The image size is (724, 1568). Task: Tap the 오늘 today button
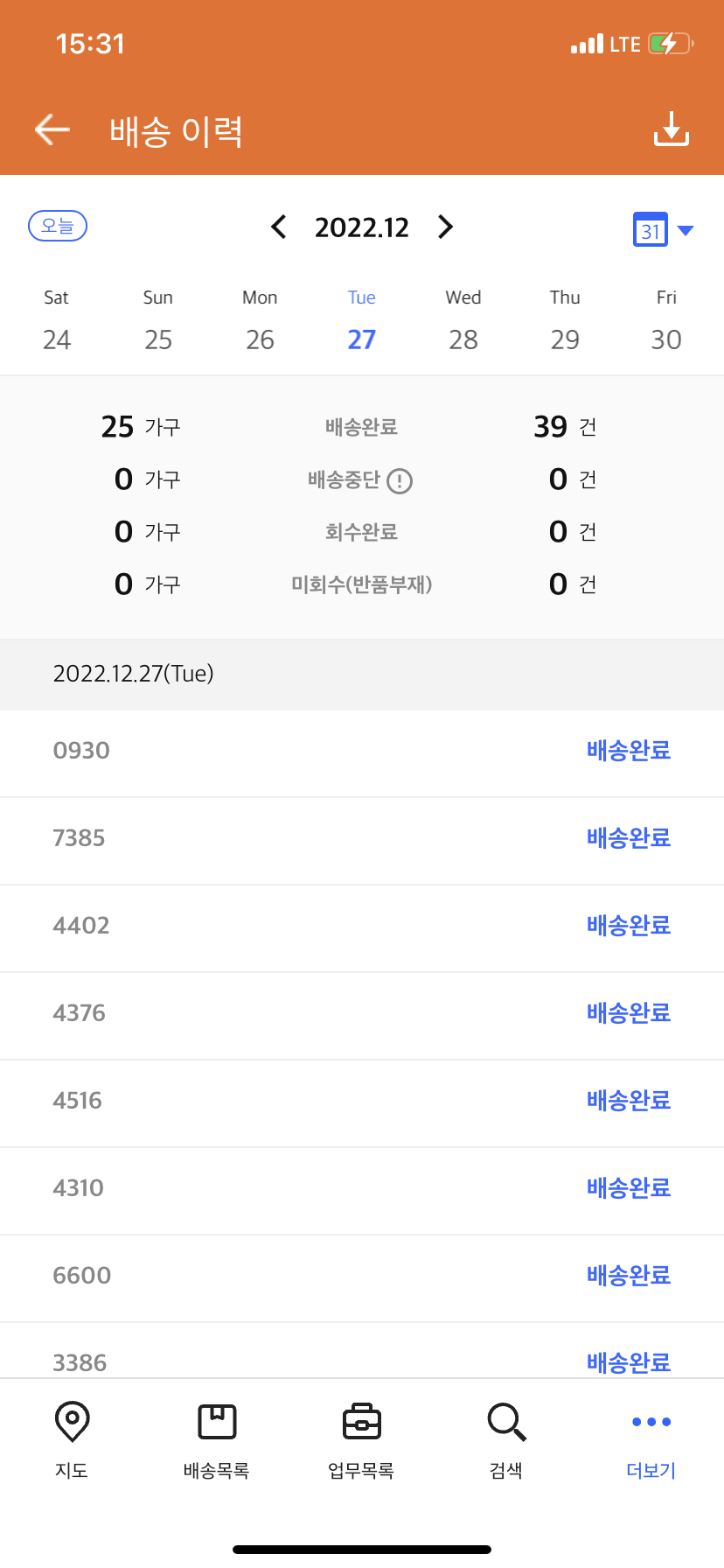pos(58,226)
